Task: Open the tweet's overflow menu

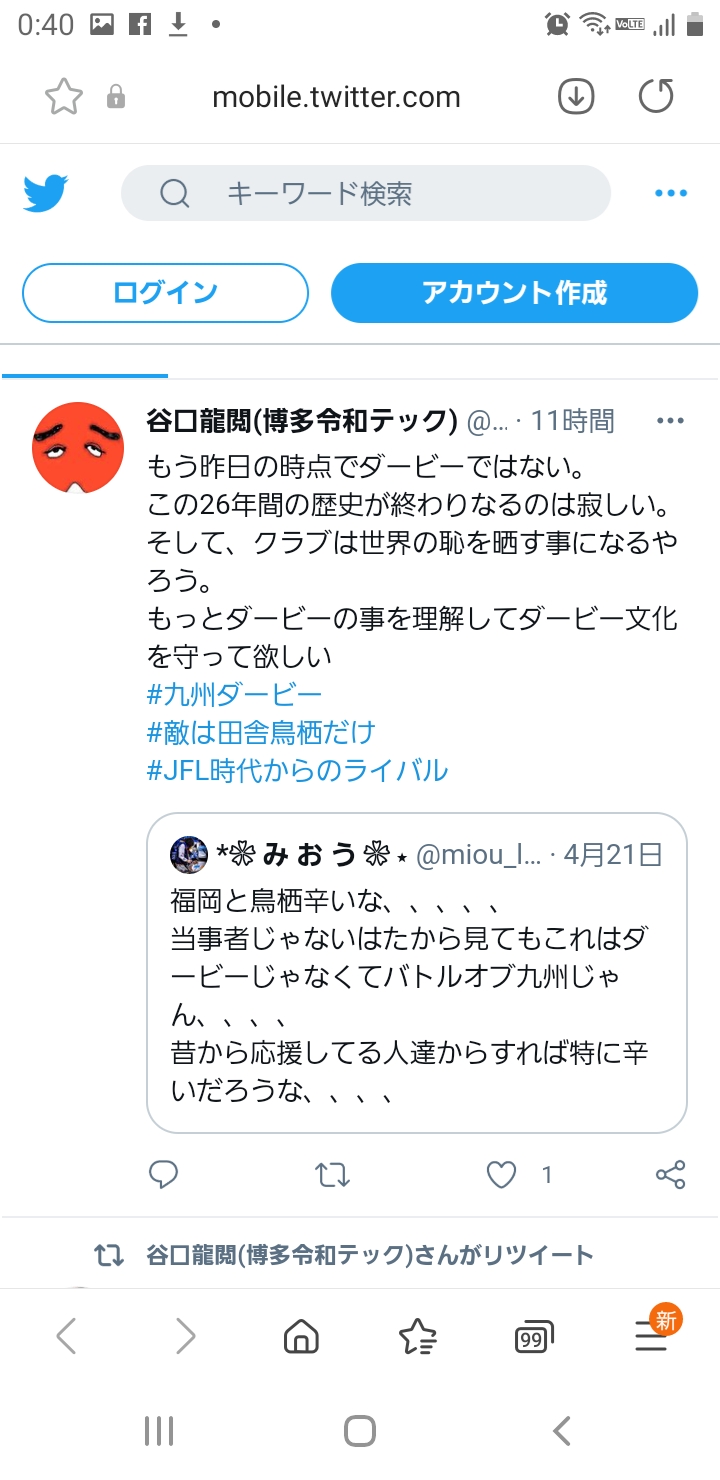Action: coord(670,421)
